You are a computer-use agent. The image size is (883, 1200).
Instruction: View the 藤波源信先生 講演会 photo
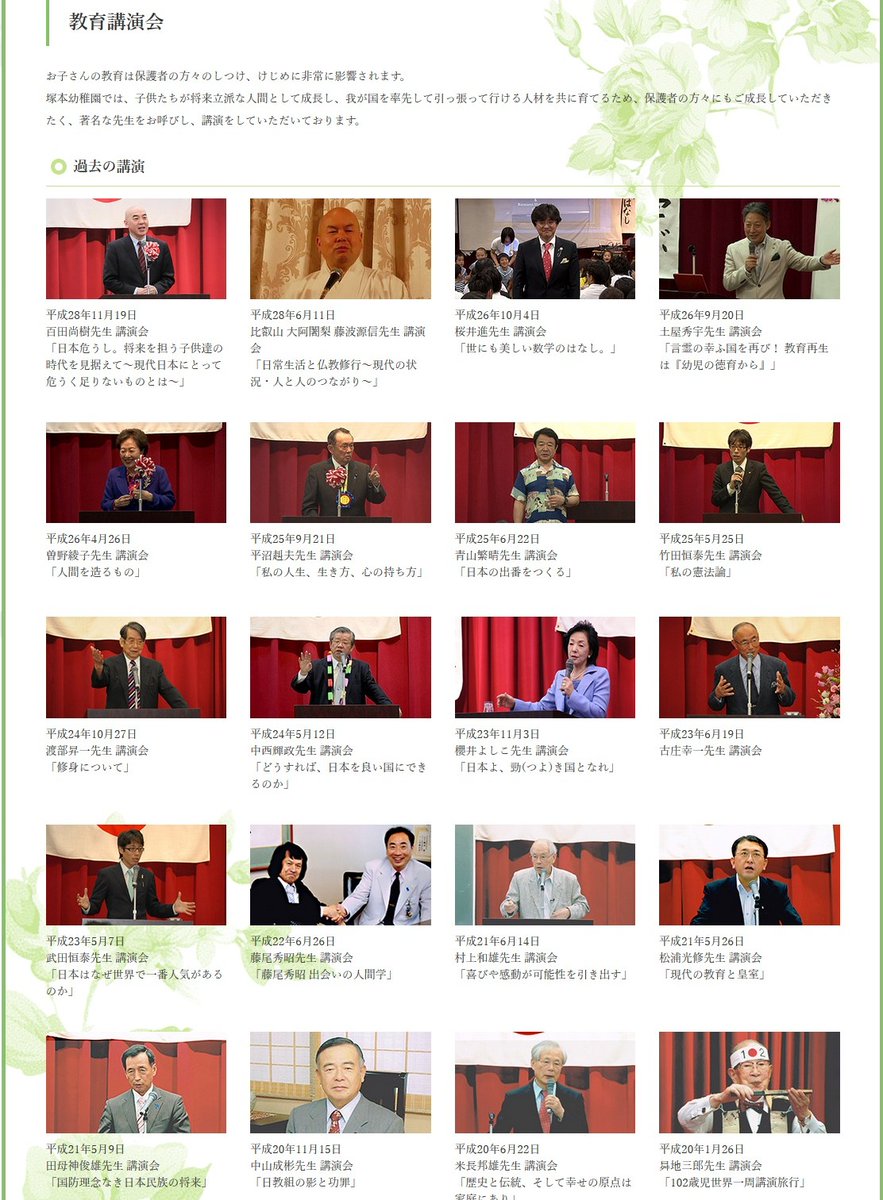point(340,248)
